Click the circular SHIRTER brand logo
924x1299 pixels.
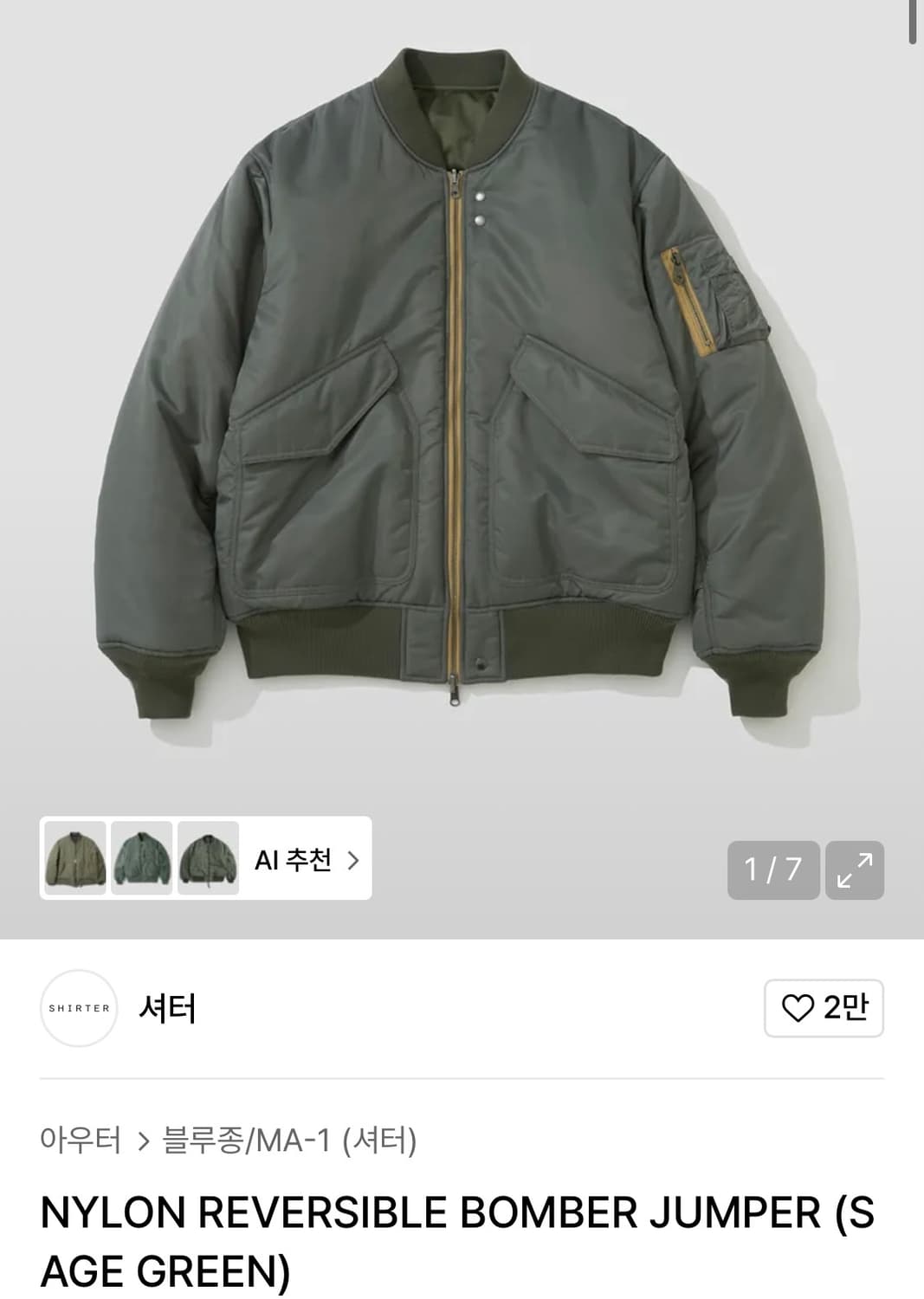click(x=79, y=1007)
